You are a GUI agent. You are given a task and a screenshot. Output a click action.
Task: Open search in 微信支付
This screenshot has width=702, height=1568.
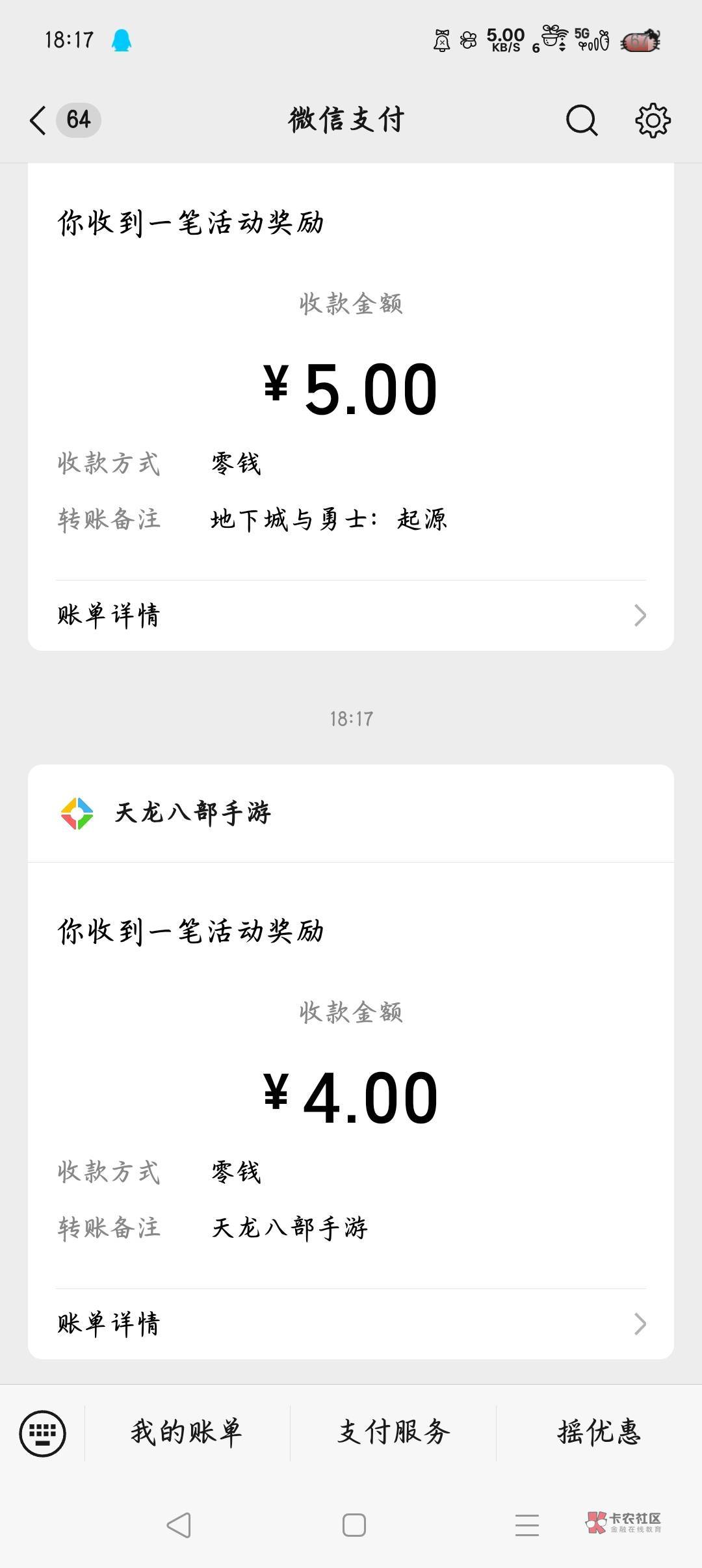click(x=581, y=120)
